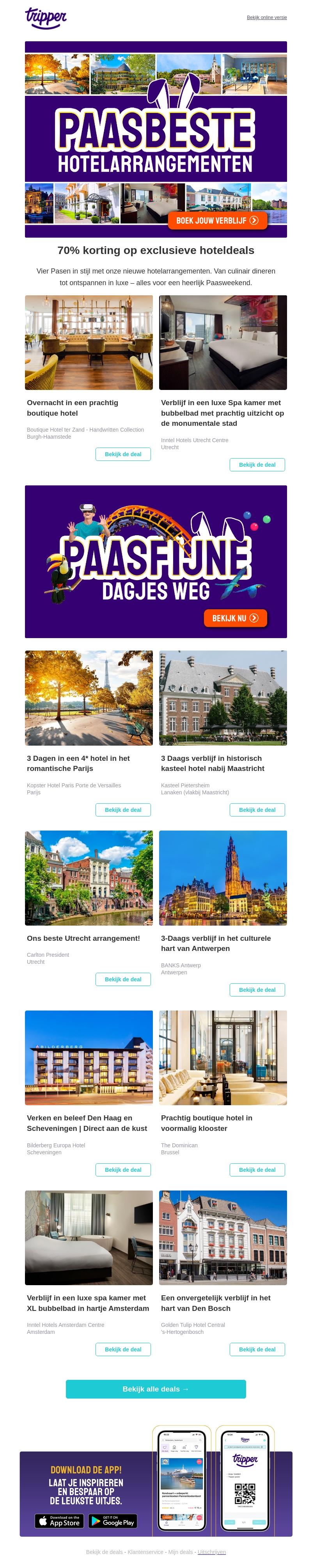
Task: View the Inntel Hotels Amsterdam Centre deal
Action: coord(123,1349)
